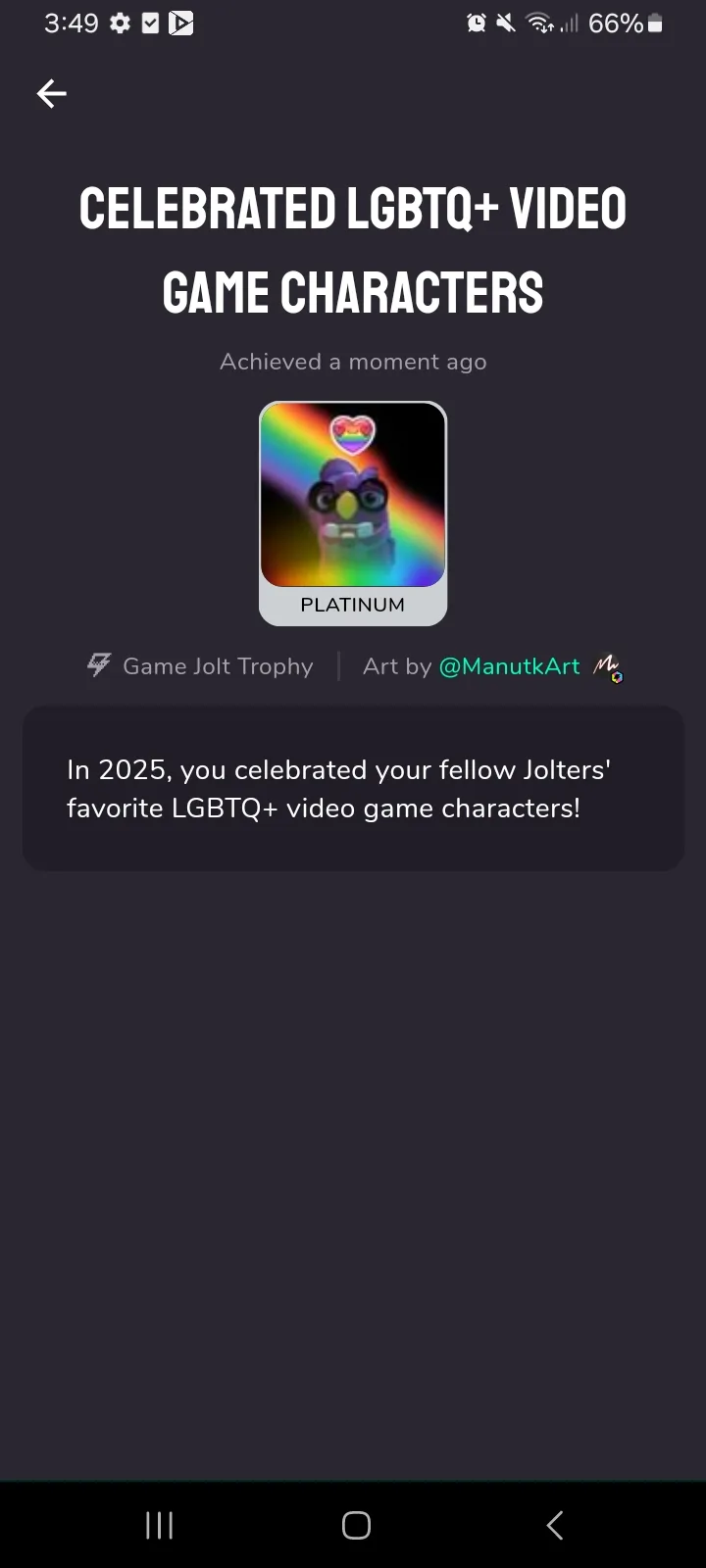The height and width of the screenshot is (1568, 706).
Task: Open @ManutkArt artist profile link
Action: 509,666
